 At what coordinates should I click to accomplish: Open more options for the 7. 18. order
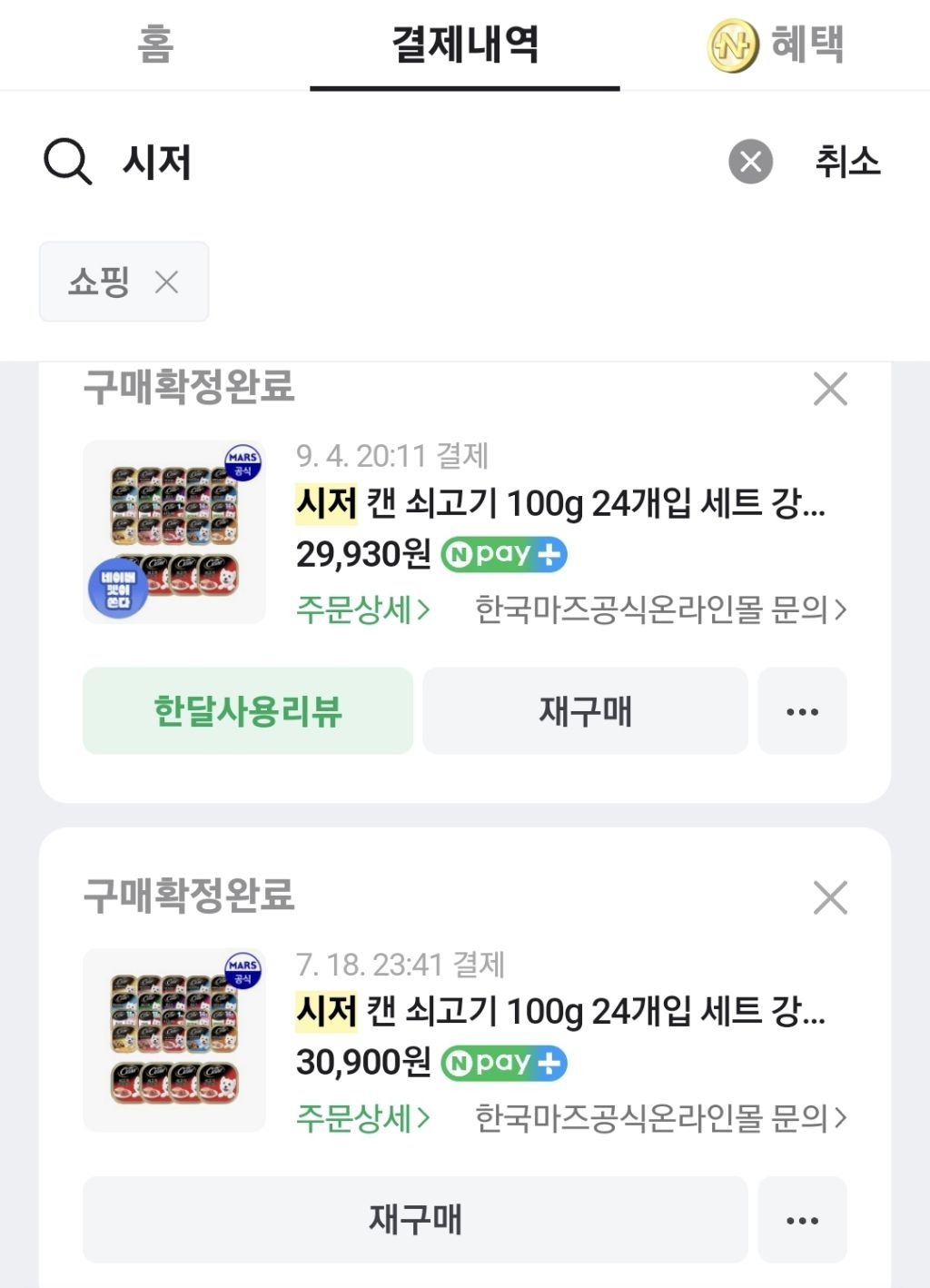pyautogui.click(x=802, y=1219)
